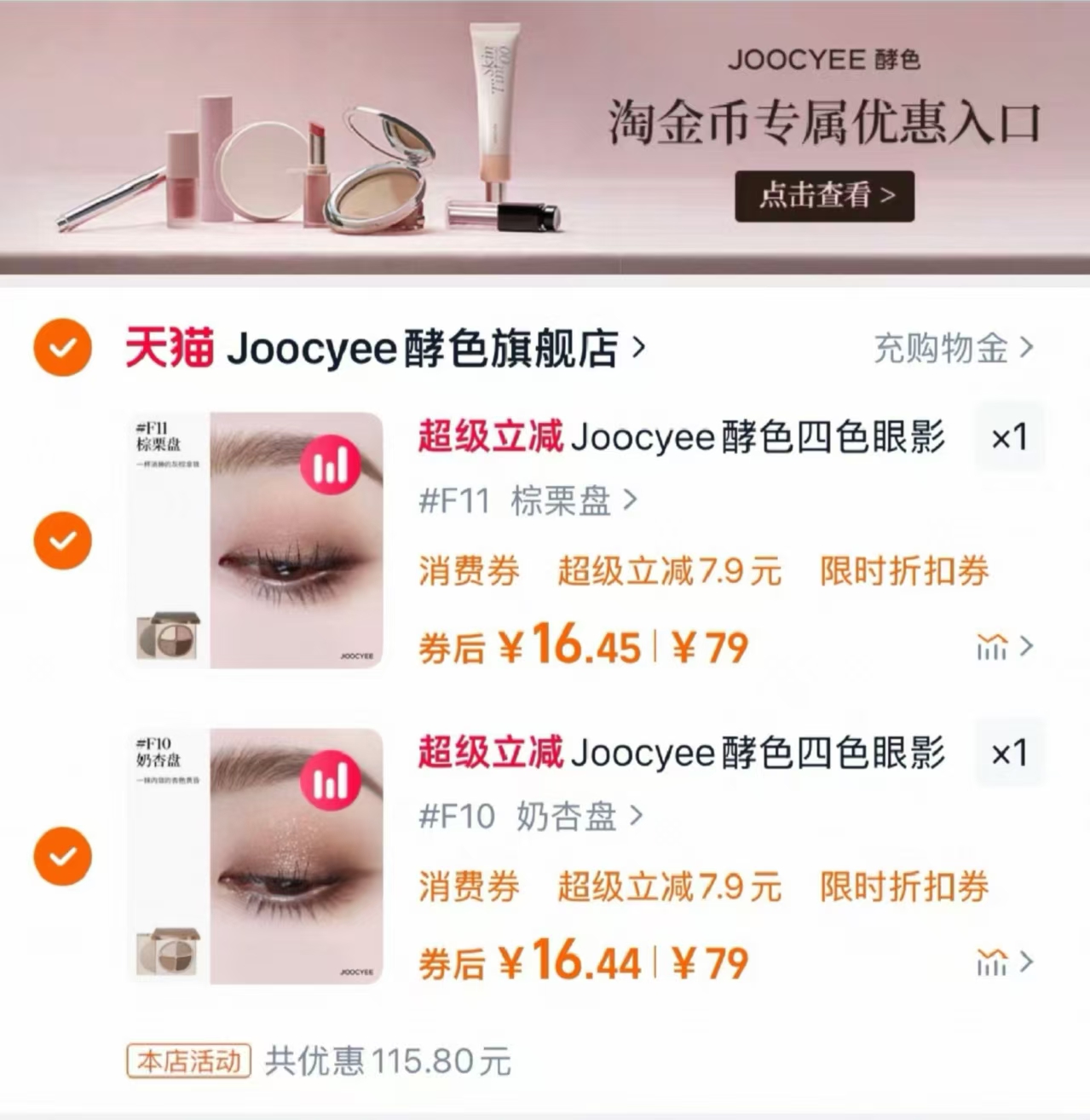The image size is (1090, 1120).
Task: Click the 限时折扣券 tag on F10 item
Action: (905, 887)
